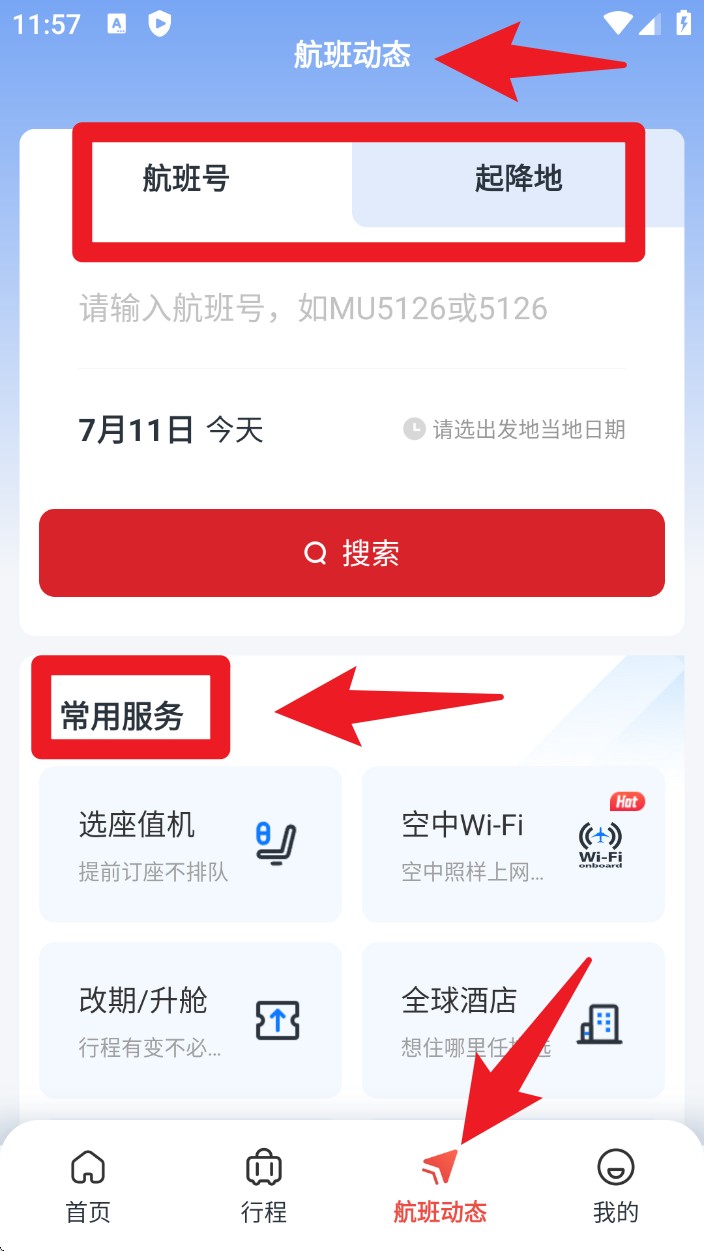Open the 选座值机 service card
Screen dimensions: 704x1251
point(190,844)
